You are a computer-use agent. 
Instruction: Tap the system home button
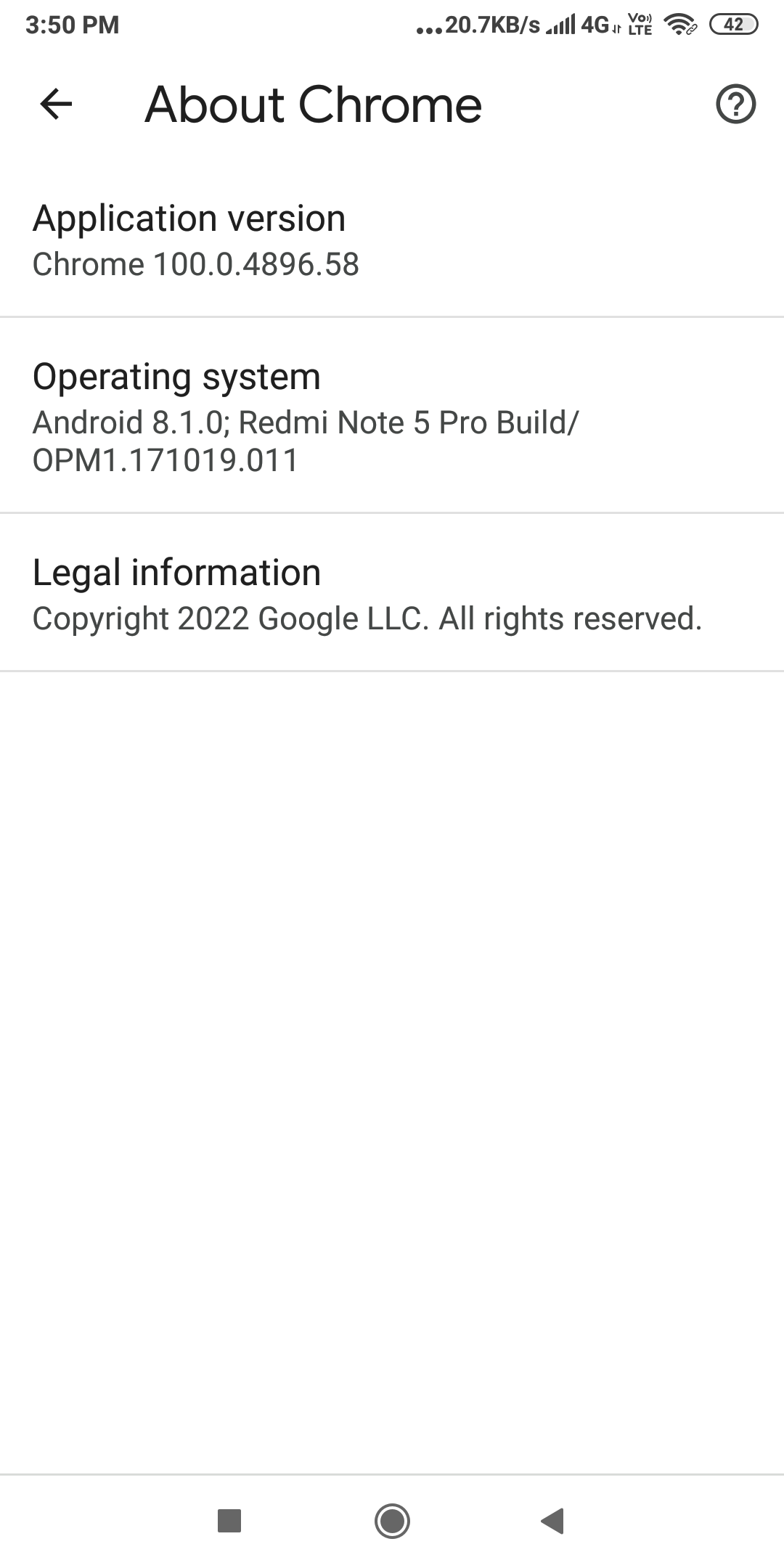392,1520
